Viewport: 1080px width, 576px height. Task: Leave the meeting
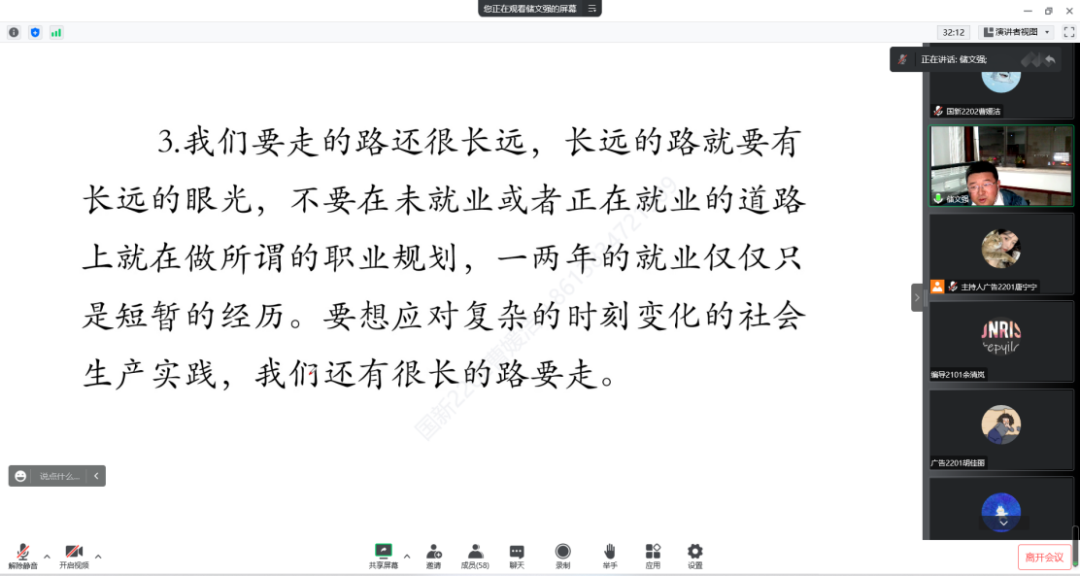tap(1044, 557)
